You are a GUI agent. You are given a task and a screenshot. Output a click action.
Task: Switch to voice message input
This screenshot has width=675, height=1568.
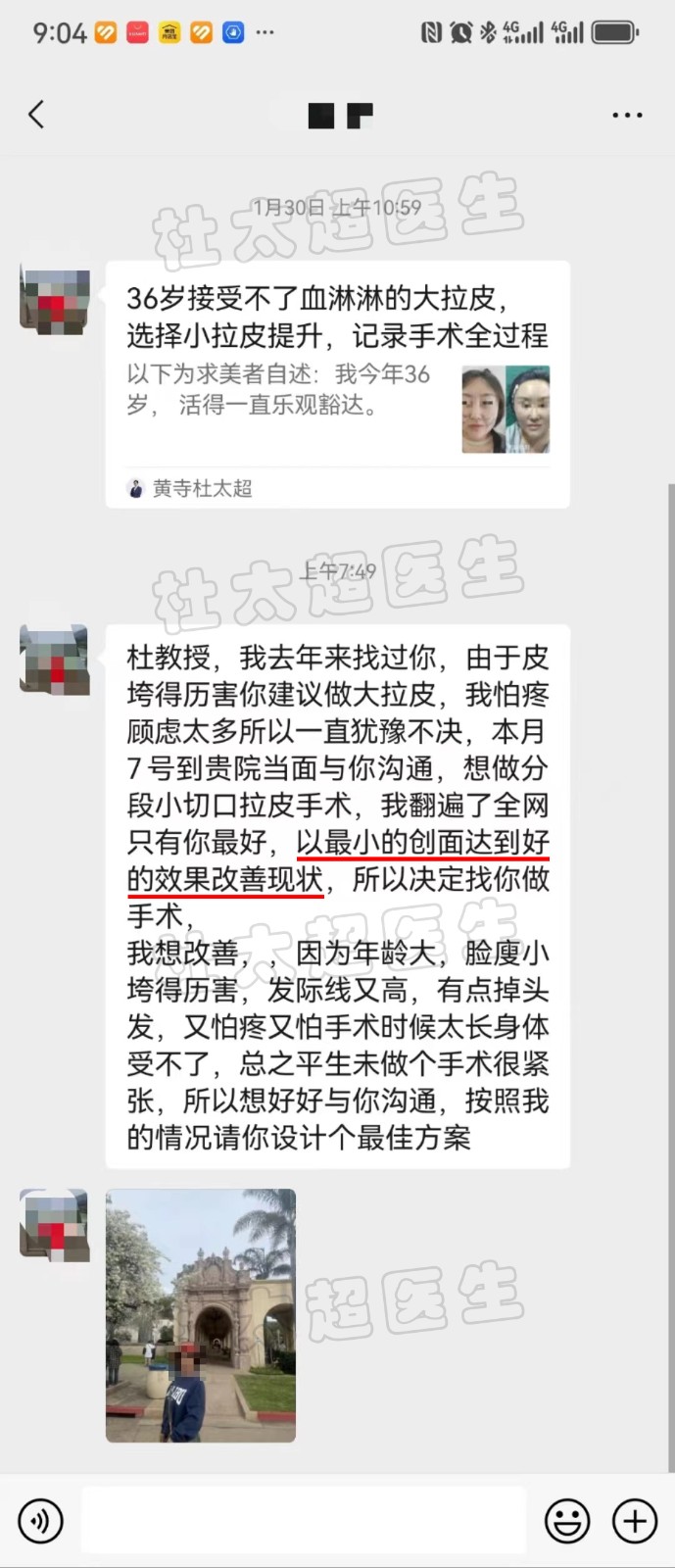[x=40, y=1521]
